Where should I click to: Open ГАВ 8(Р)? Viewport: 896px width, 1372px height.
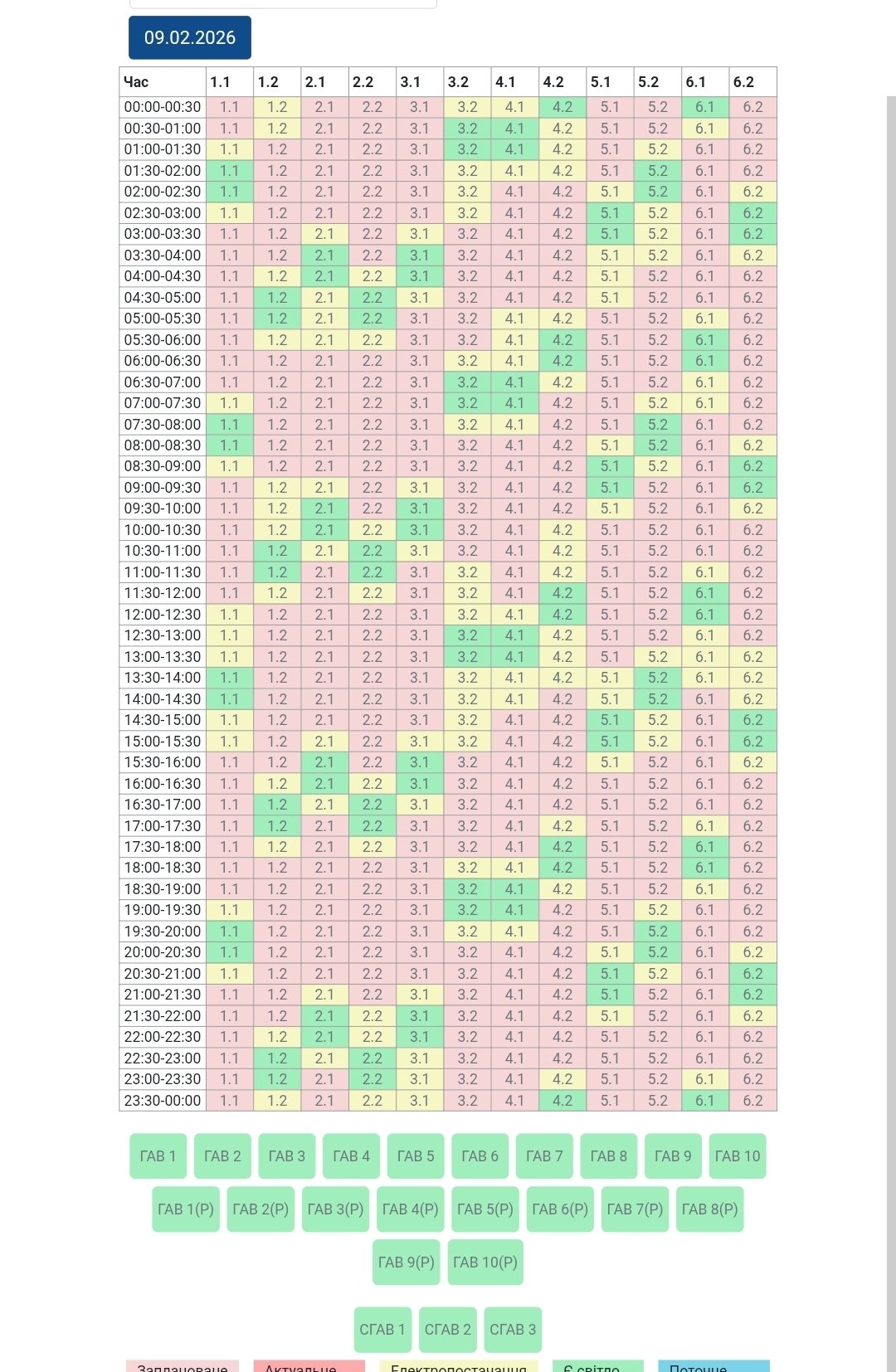(709, 1209)
